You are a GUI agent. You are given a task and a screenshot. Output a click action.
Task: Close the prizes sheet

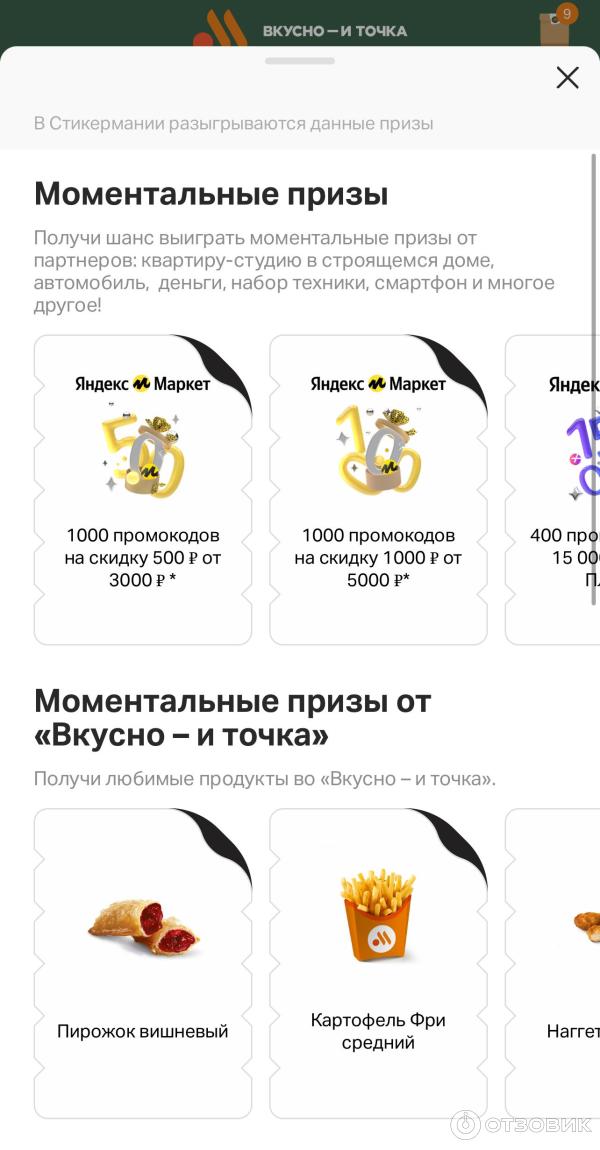567,78
